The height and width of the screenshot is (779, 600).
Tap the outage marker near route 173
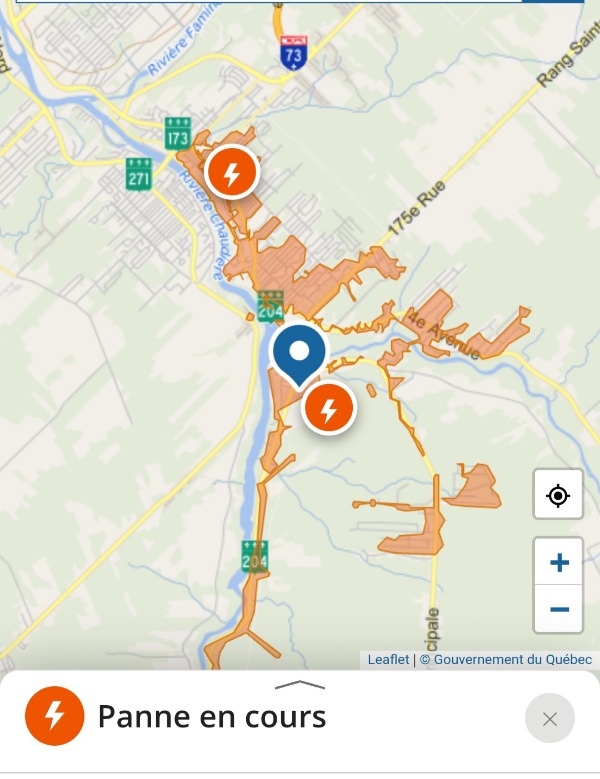click(x=232, y=174)
